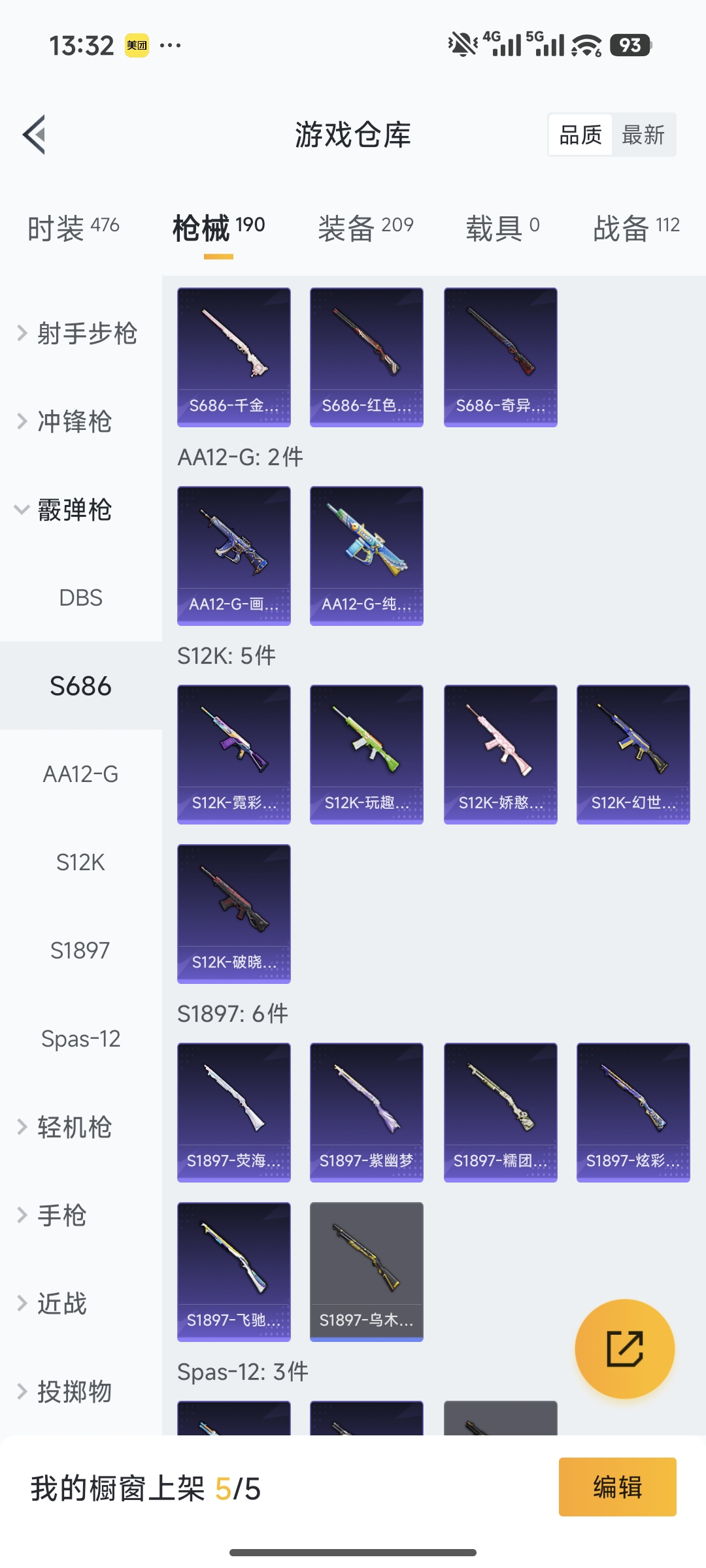Select S1897 in the weapon sidebar
This screenshot has height=1568, width=706.
coord(78,951)
